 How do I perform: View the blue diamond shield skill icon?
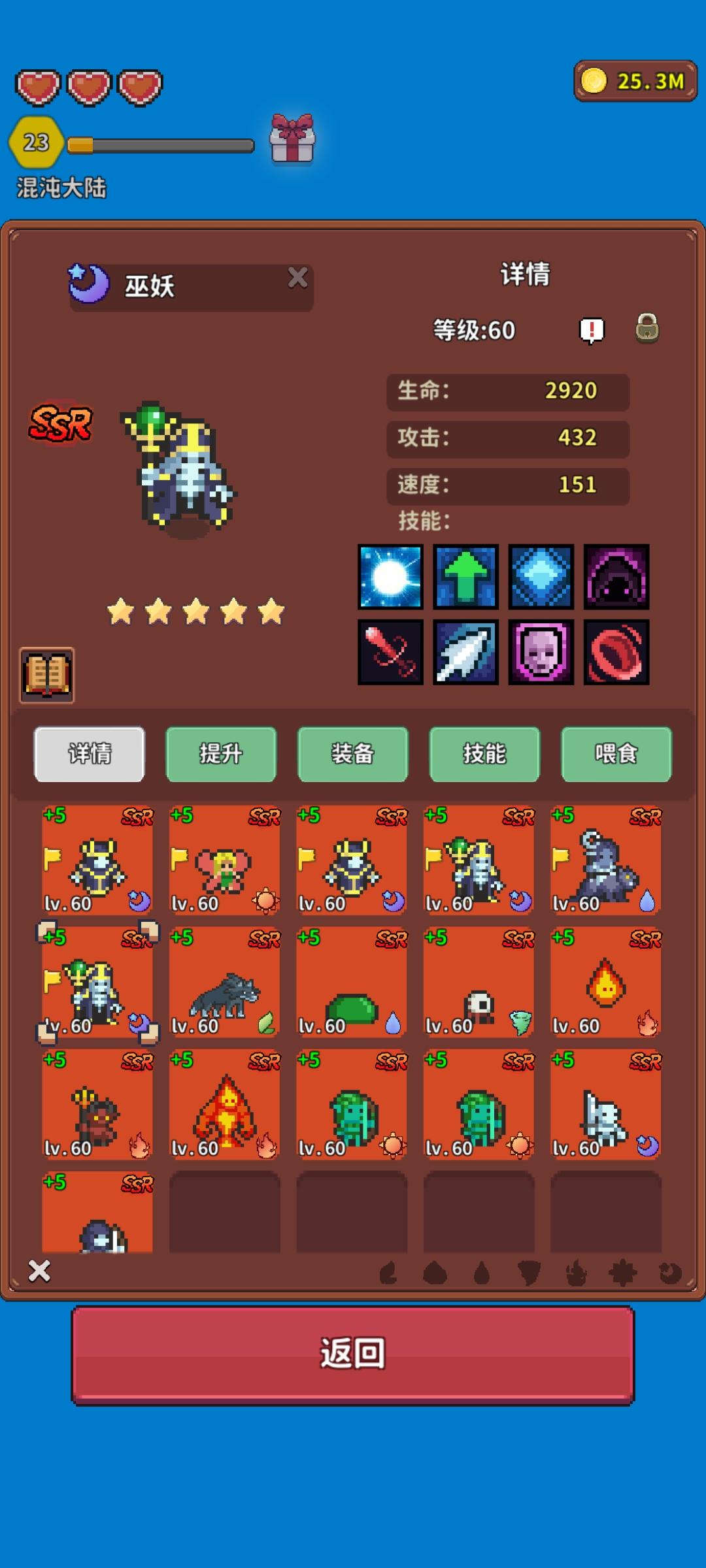tap(540, 578)
